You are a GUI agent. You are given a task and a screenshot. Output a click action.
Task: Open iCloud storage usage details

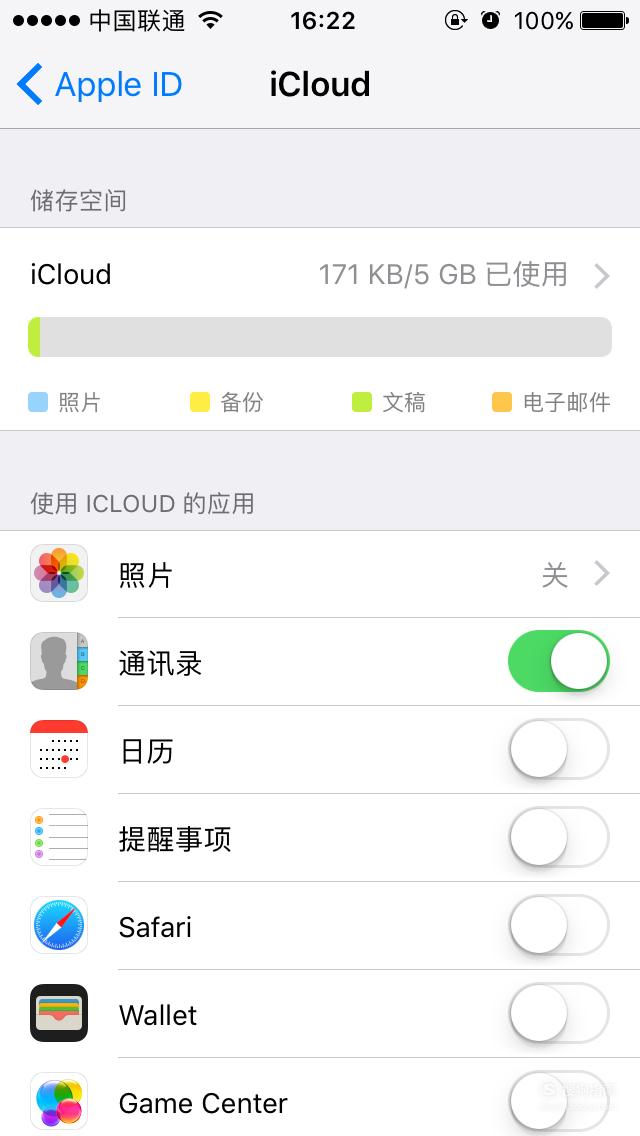pyautogui.click(x=320, y=275)
